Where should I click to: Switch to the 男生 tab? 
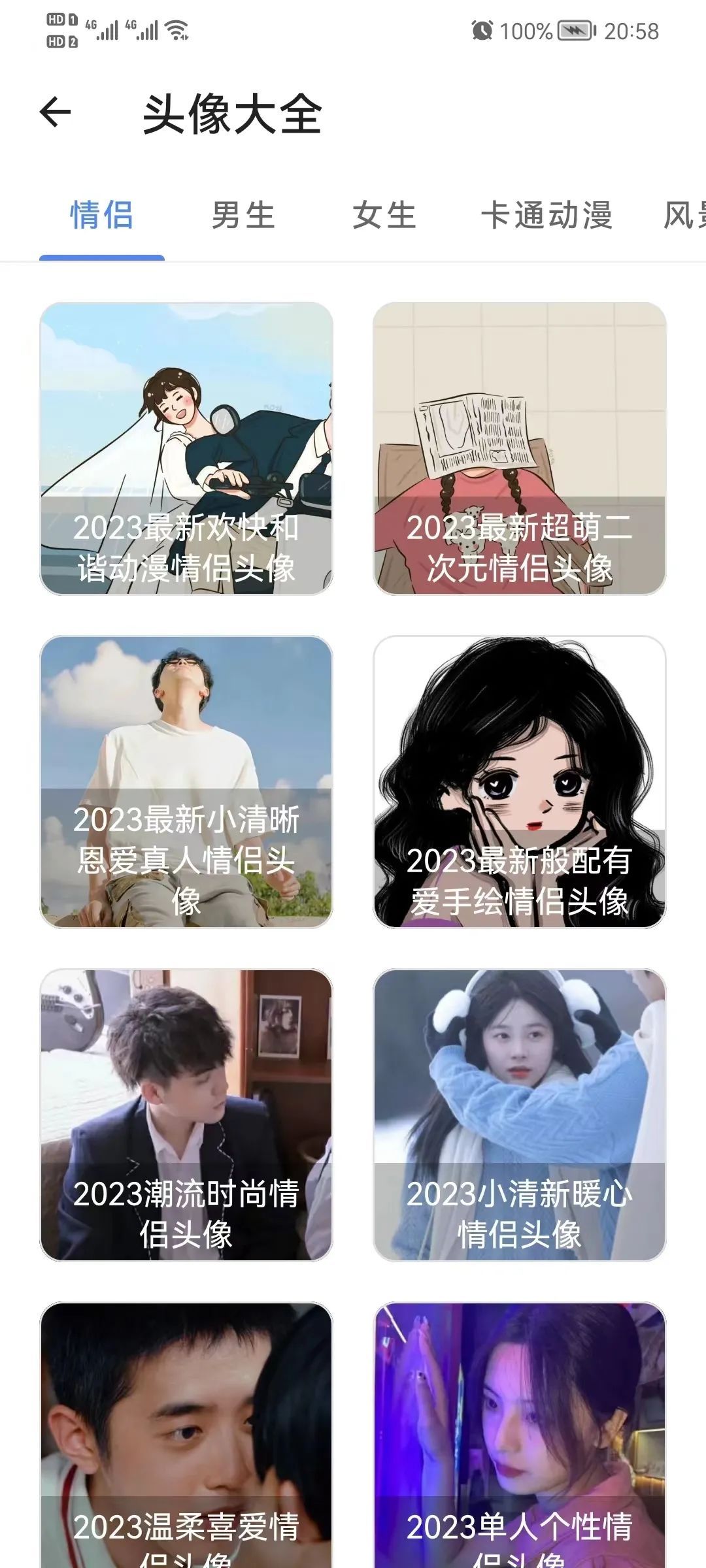click(x=243, y=216)
